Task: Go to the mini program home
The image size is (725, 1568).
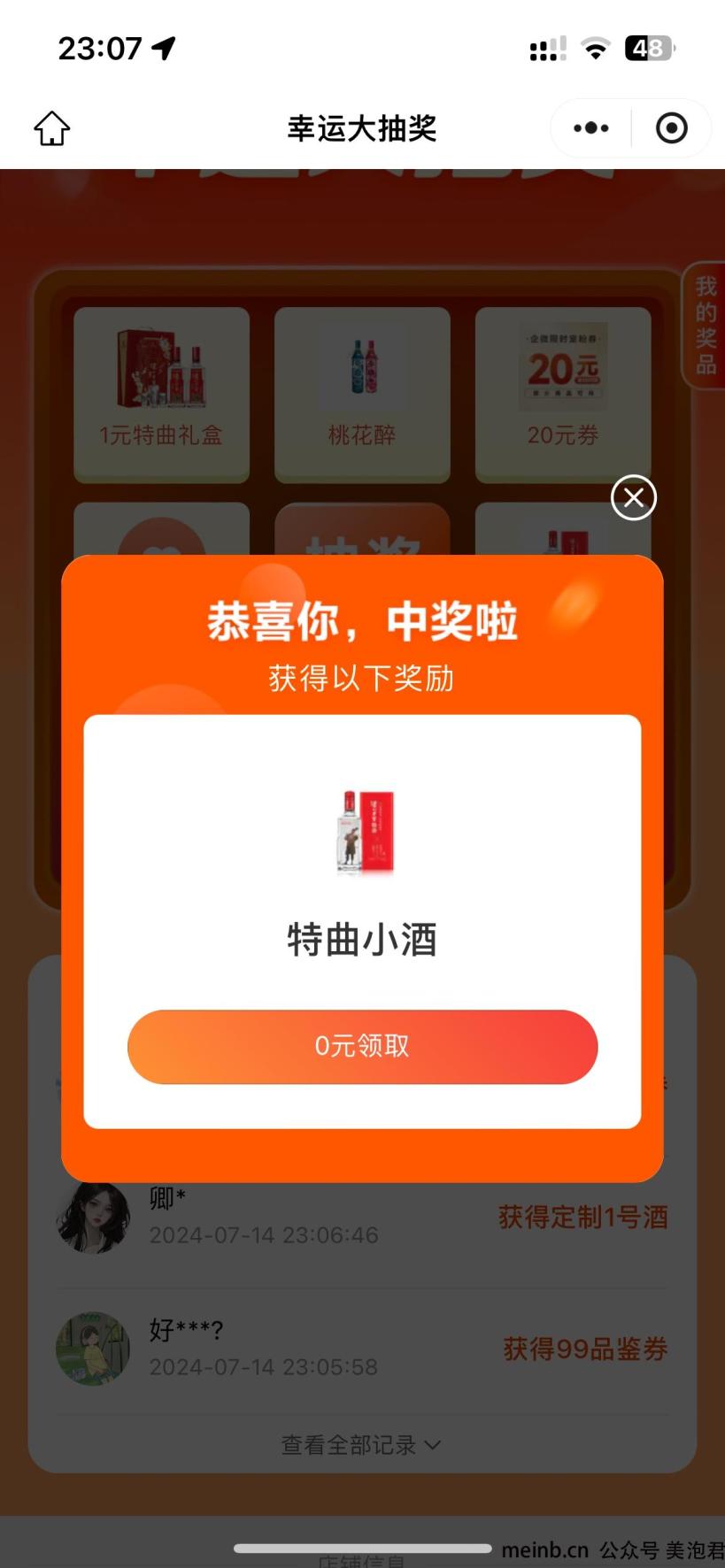Action: tap(52, 129)
